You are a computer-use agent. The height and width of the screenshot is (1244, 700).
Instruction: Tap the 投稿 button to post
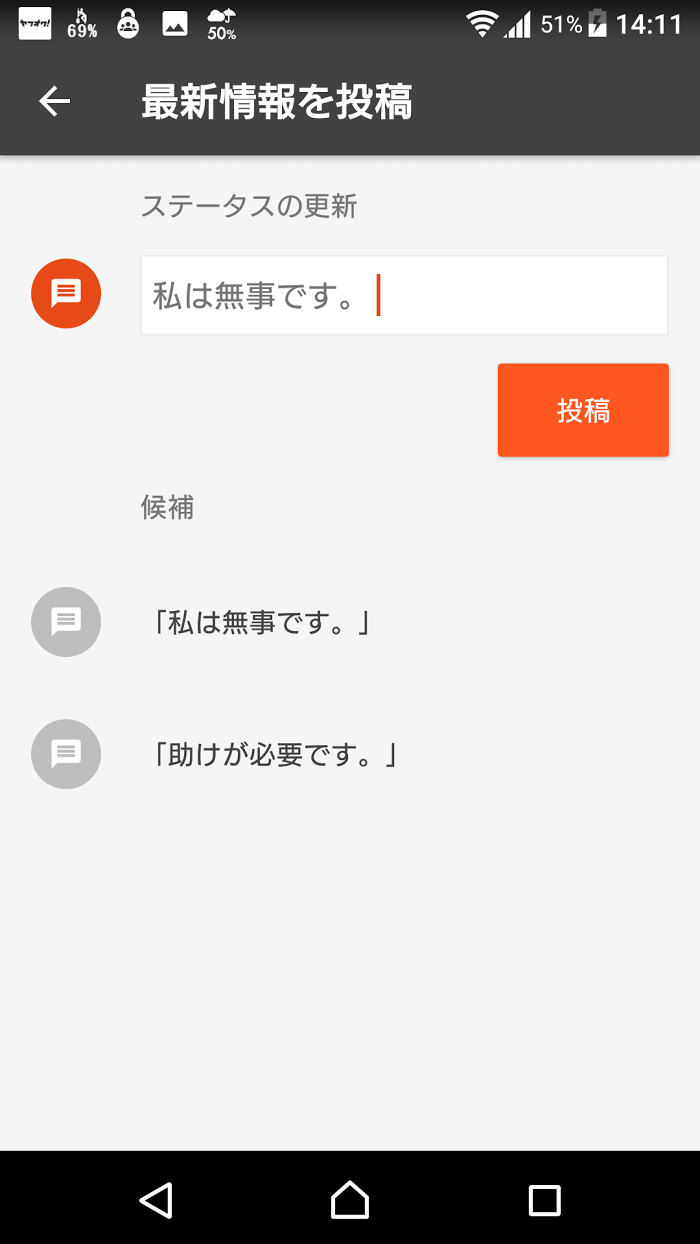coord(583,410)
